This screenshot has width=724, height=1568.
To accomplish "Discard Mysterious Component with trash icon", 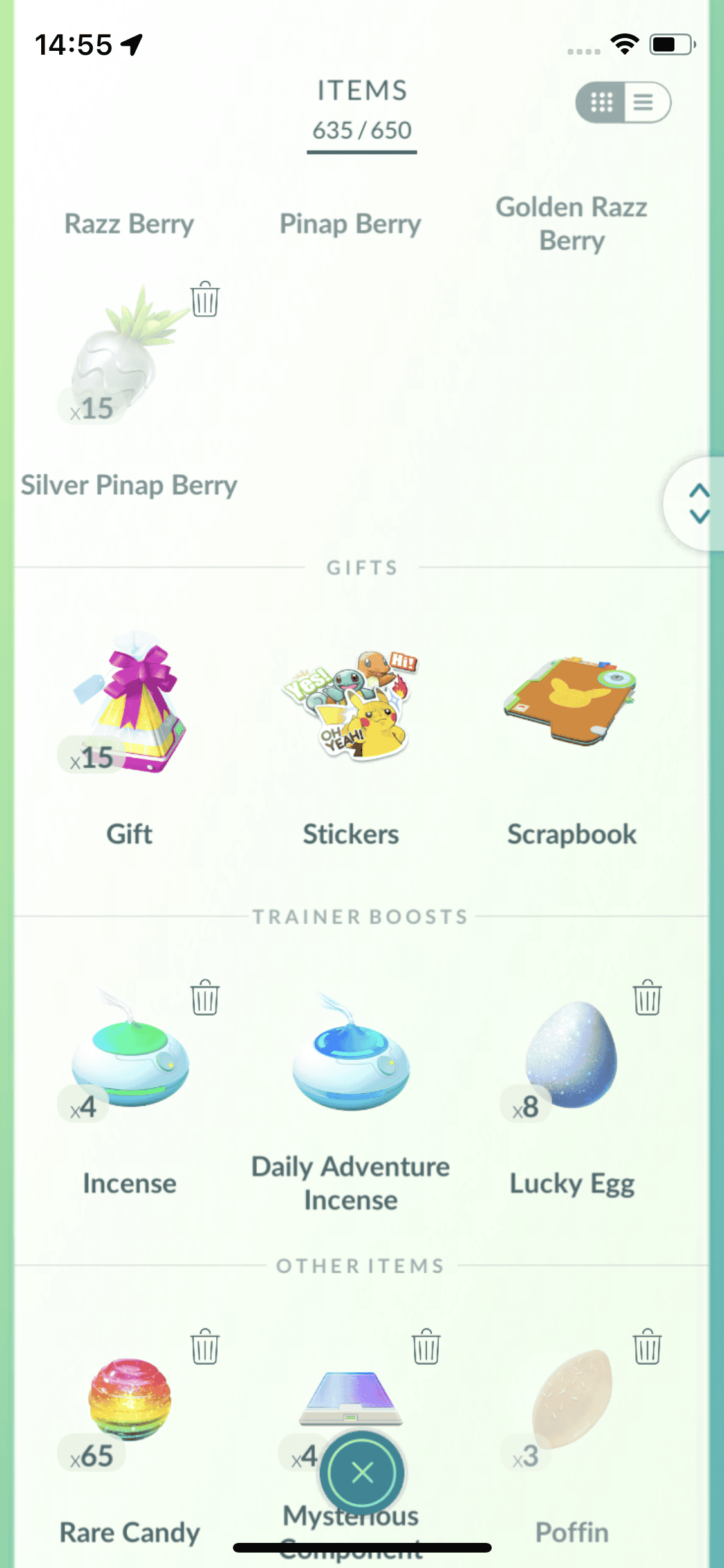I will [426, 1347].
